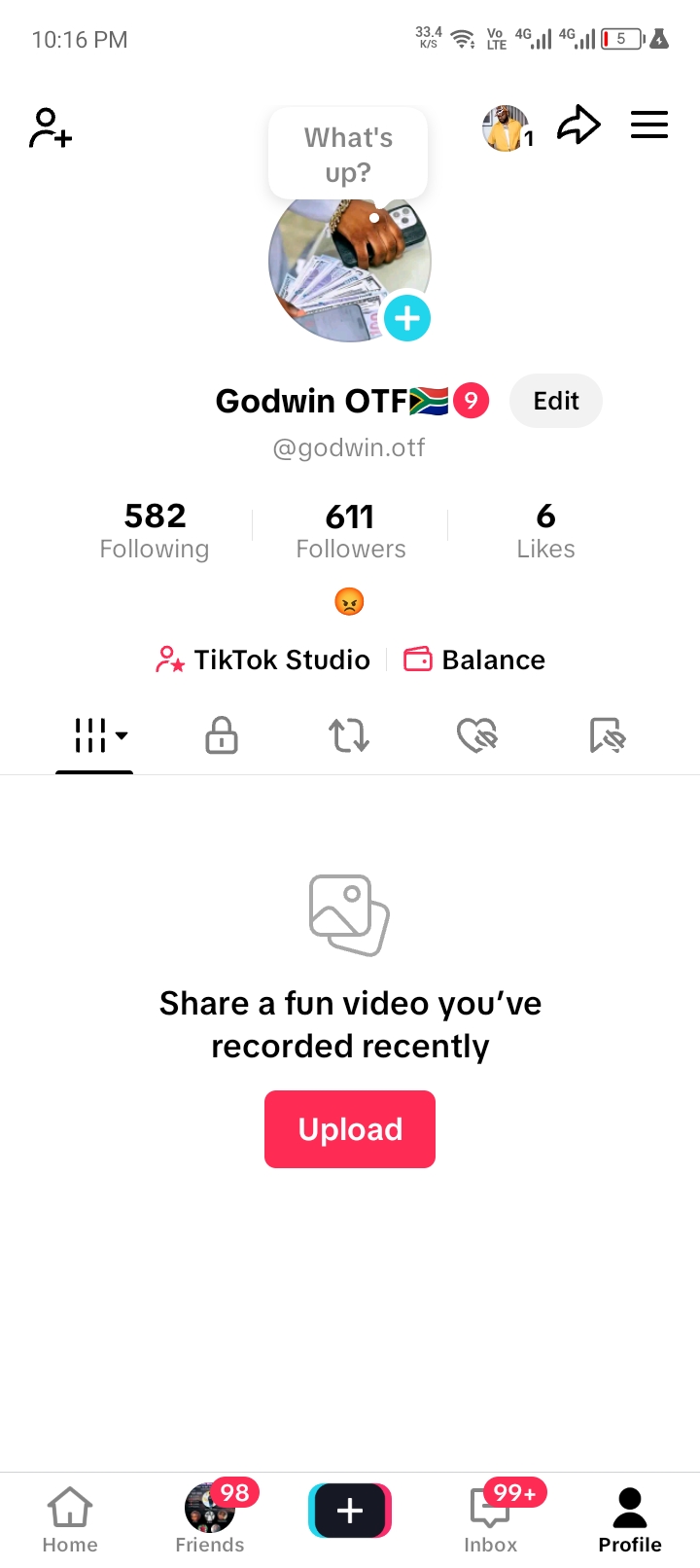Open the Inbox tab
This screenshot has height=1568, width=700.
coord(491,1519)
